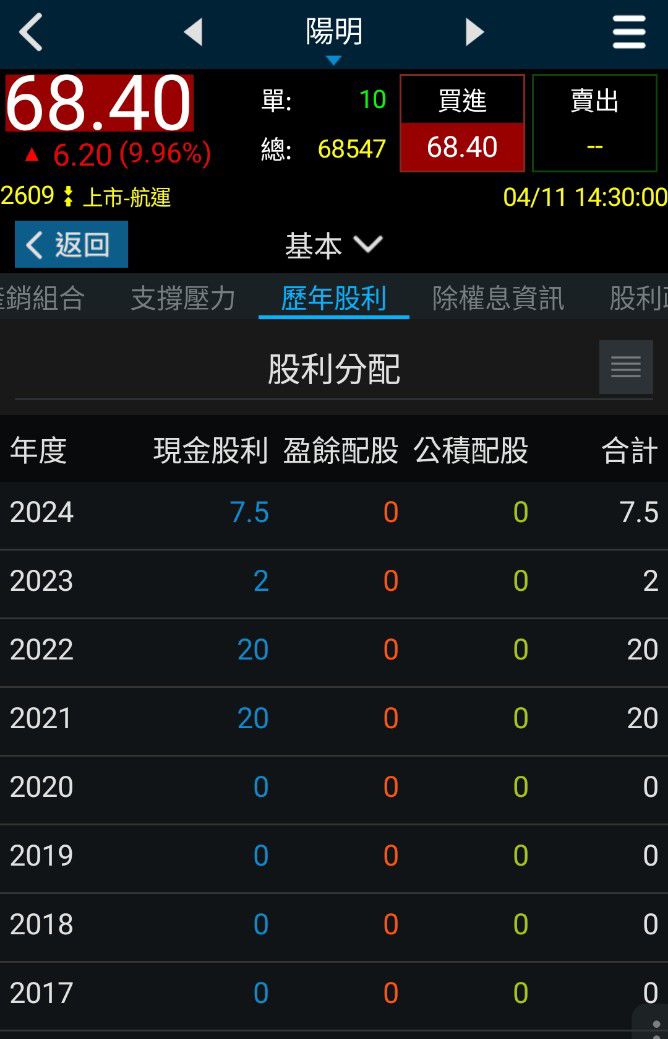Expand the 基本 category dropdown
Screen dimensions: 668x1039
[334, 245]
